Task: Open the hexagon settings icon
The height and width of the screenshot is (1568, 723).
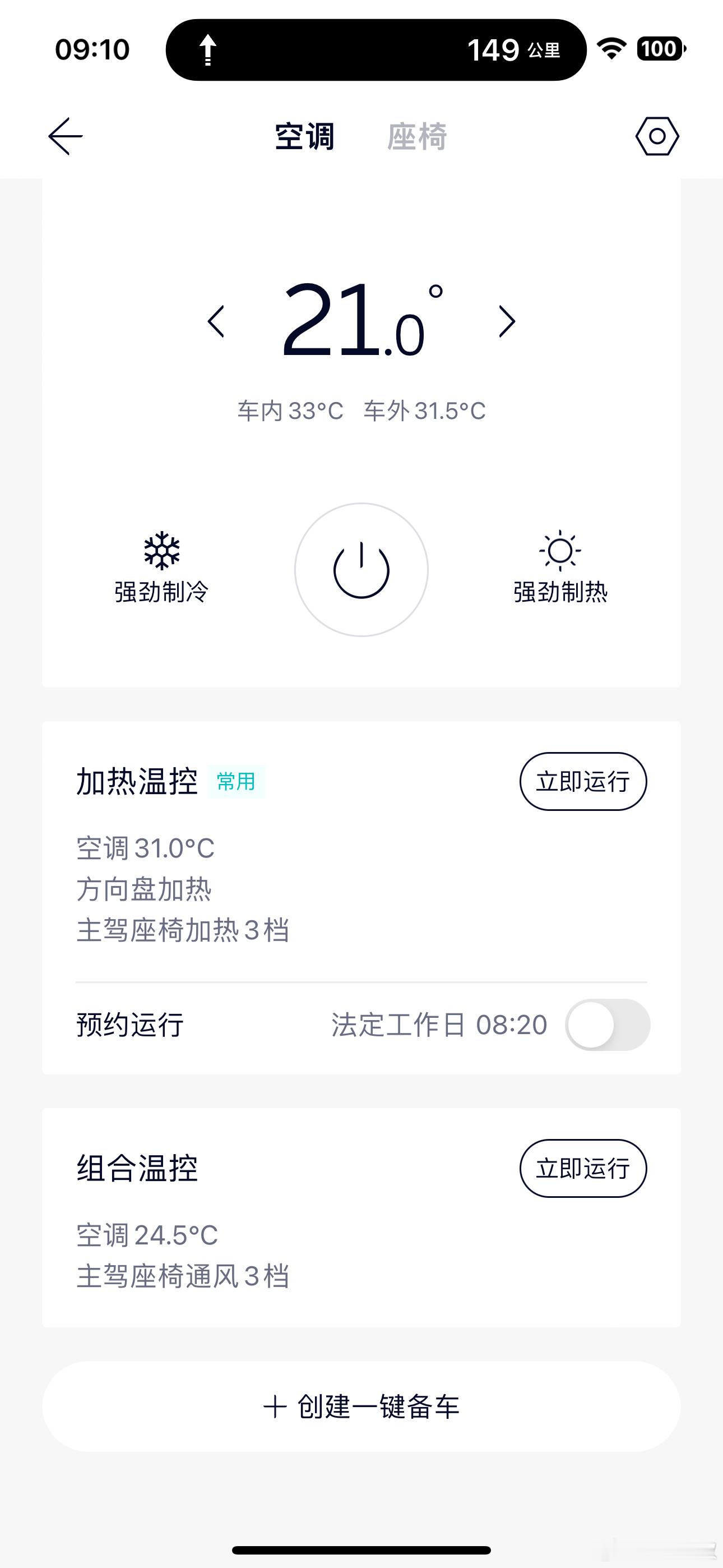Action: [x=657, y=136]
